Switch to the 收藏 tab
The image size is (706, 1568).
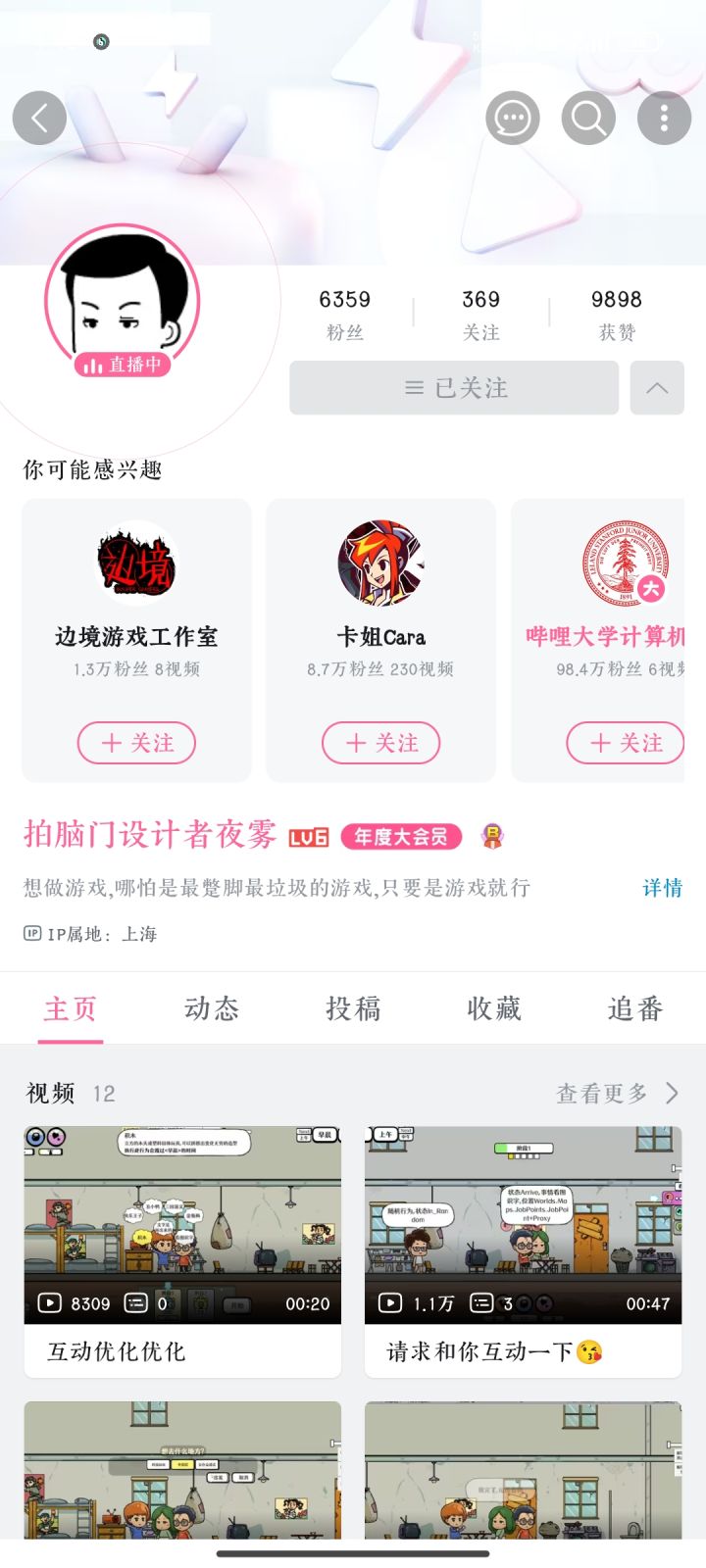(x=494, y=1008)
